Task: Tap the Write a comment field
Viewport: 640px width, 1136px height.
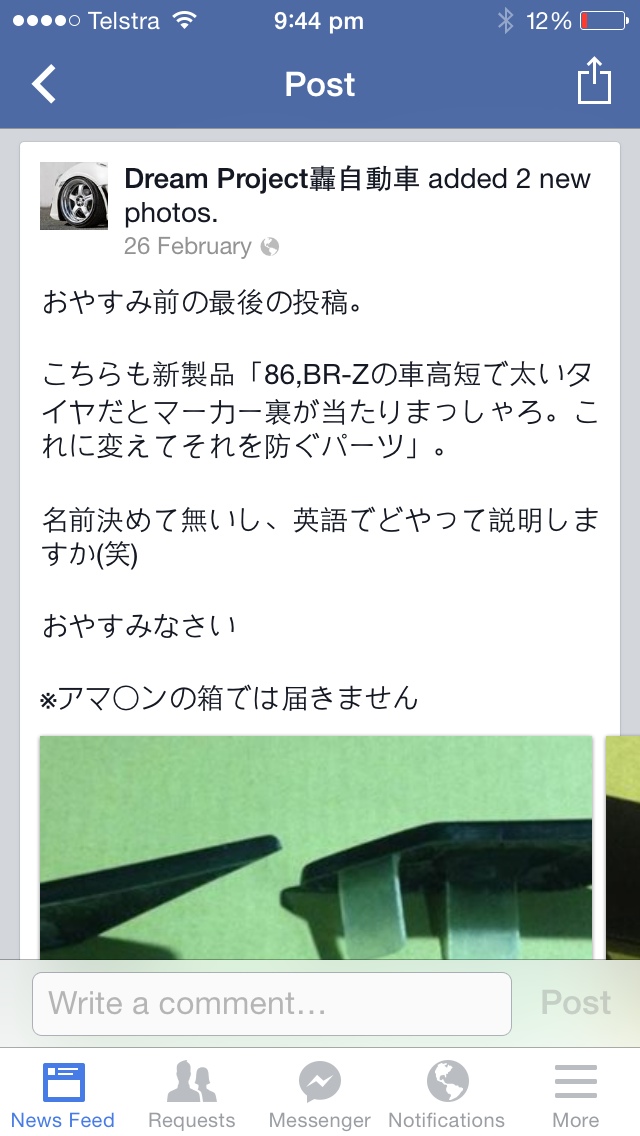Action: click(x=272, y=1003)
